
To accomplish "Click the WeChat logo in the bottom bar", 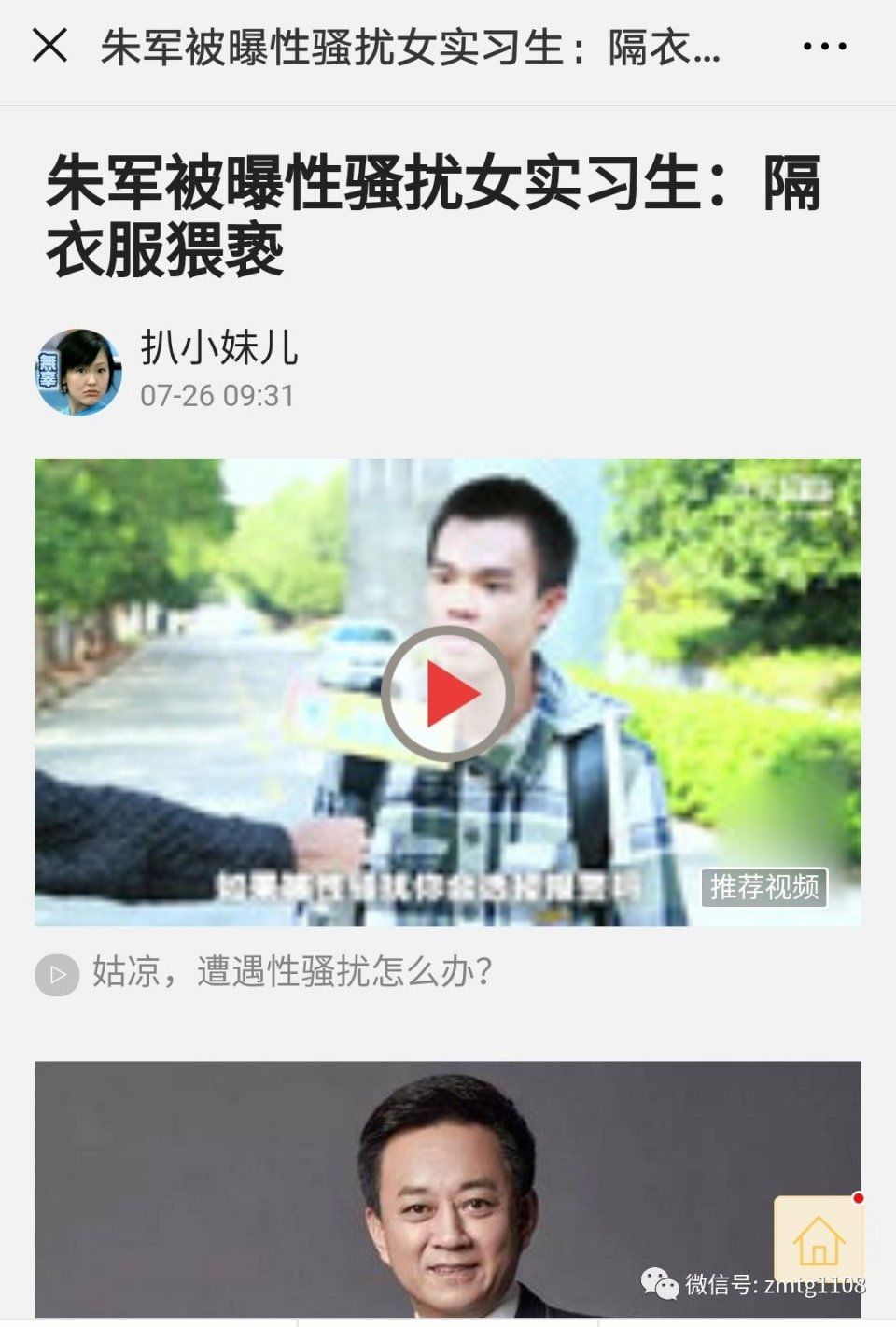I will point(663,1287).
